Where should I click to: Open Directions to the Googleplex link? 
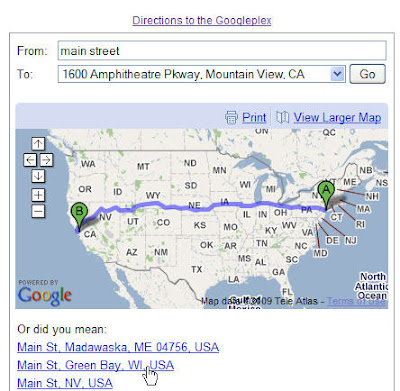coord(202,21)
